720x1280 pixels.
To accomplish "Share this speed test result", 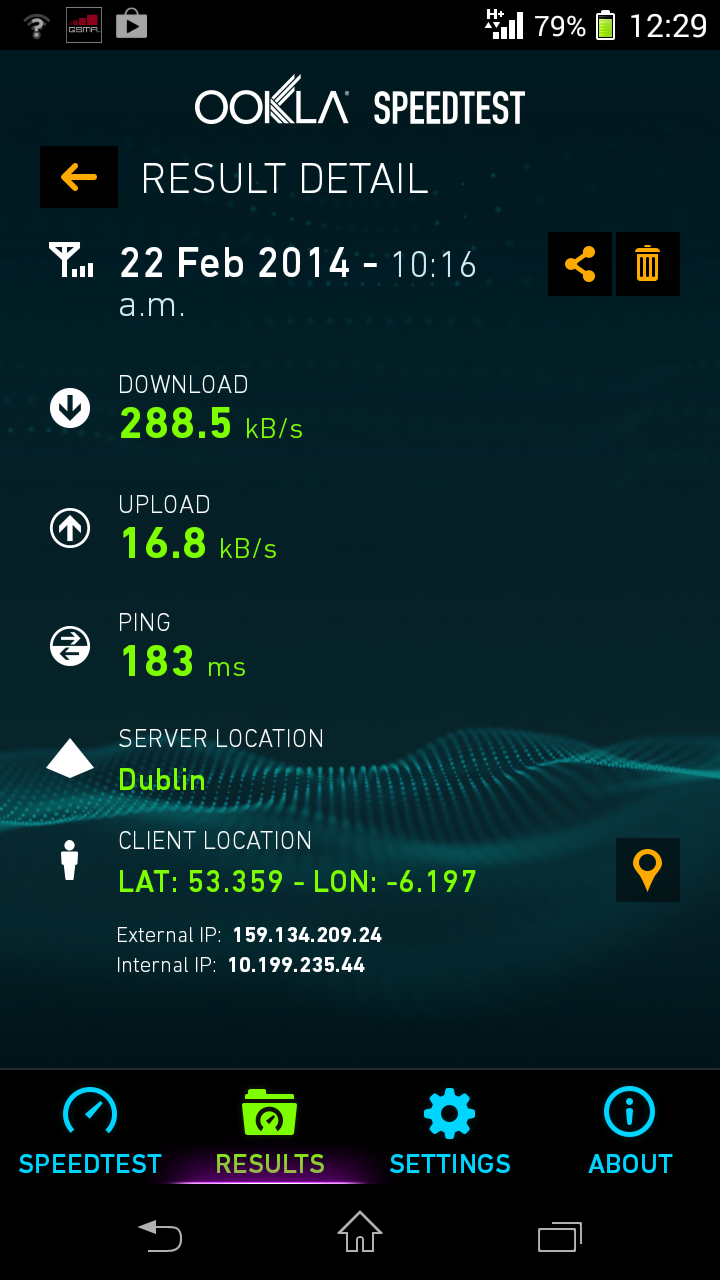I will click(580, 264).
